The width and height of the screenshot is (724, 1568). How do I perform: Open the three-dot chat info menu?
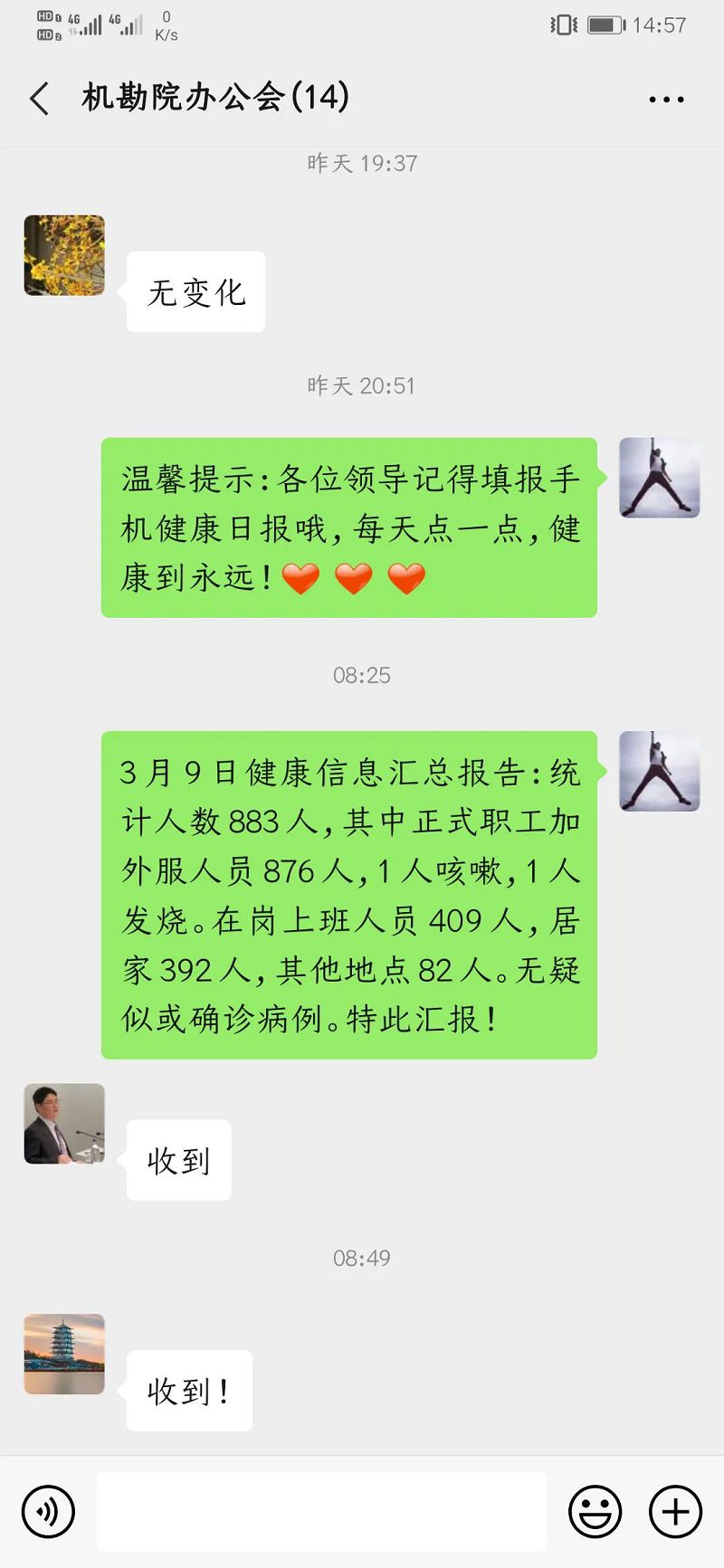coord(666,100)
